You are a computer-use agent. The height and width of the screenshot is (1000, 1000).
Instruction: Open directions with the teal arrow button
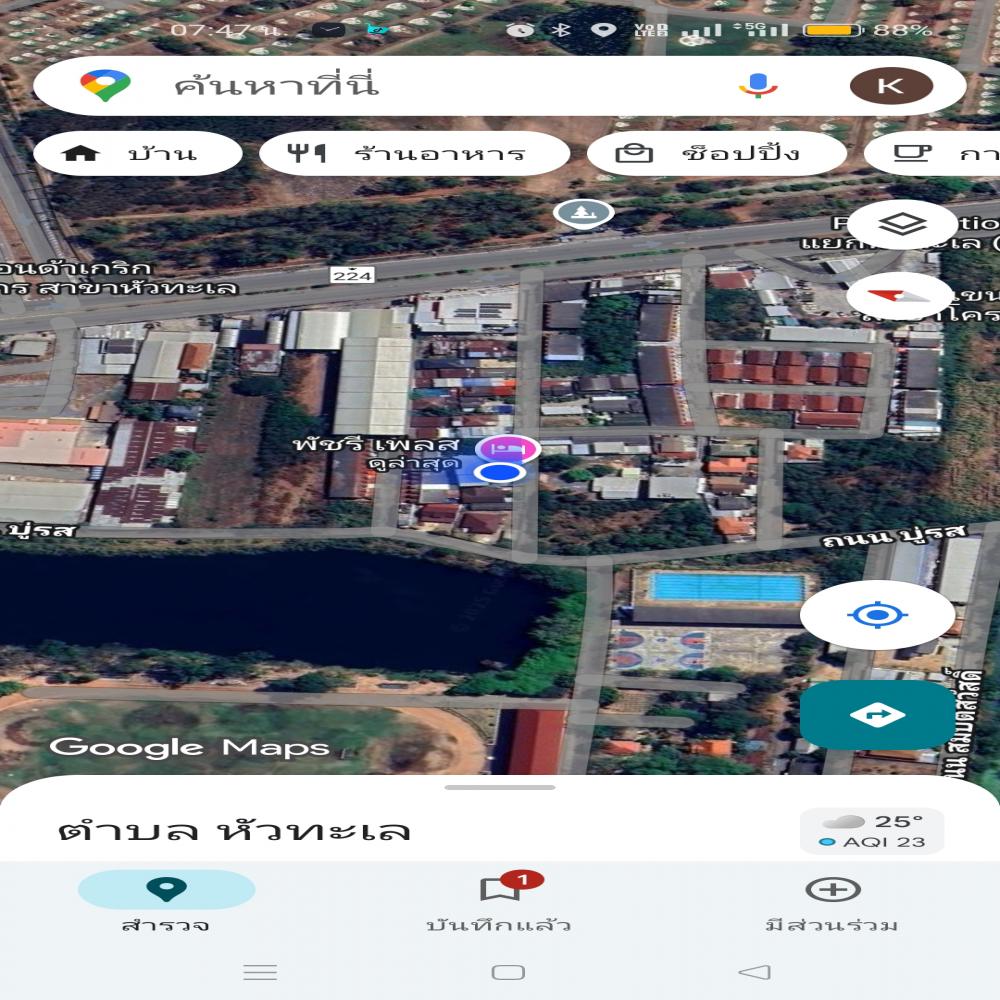[877, 715]
